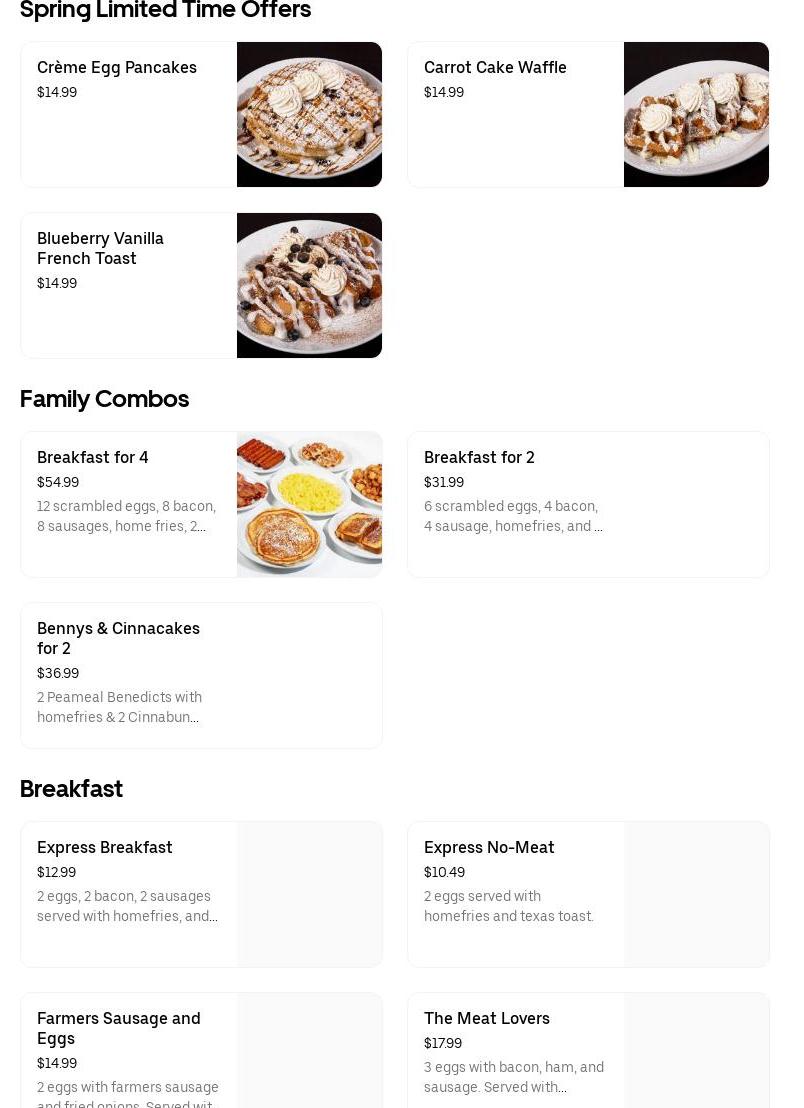Image resolution: width=804 pixels, height=1108 pixels.
Task: Open the Express No-Meat item
Action: coord(588,894)
